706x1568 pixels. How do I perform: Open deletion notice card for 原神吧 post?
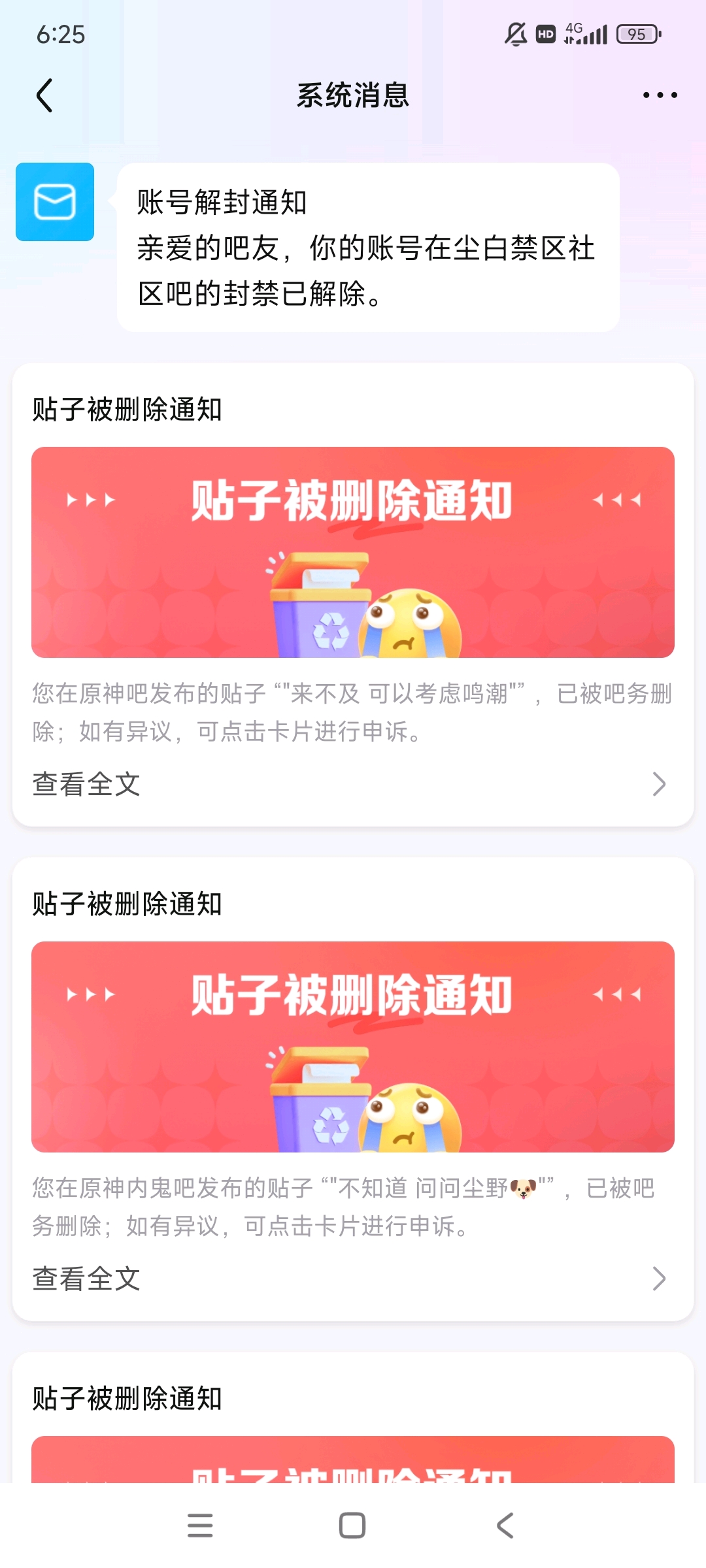tap(353, 552)
